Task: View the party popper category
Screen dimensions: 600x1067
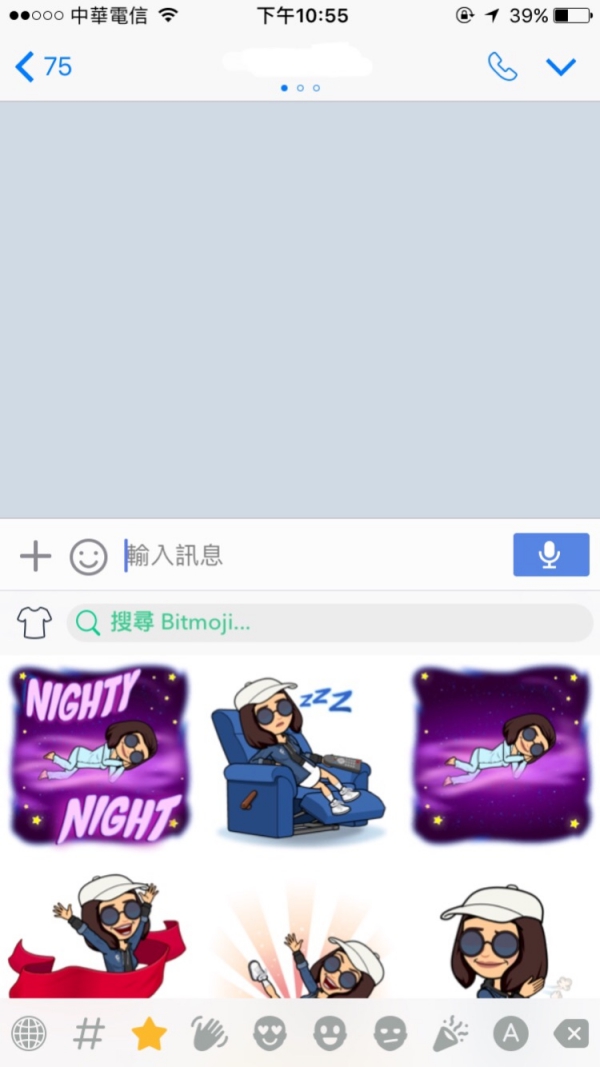Action: point(450,1034)
